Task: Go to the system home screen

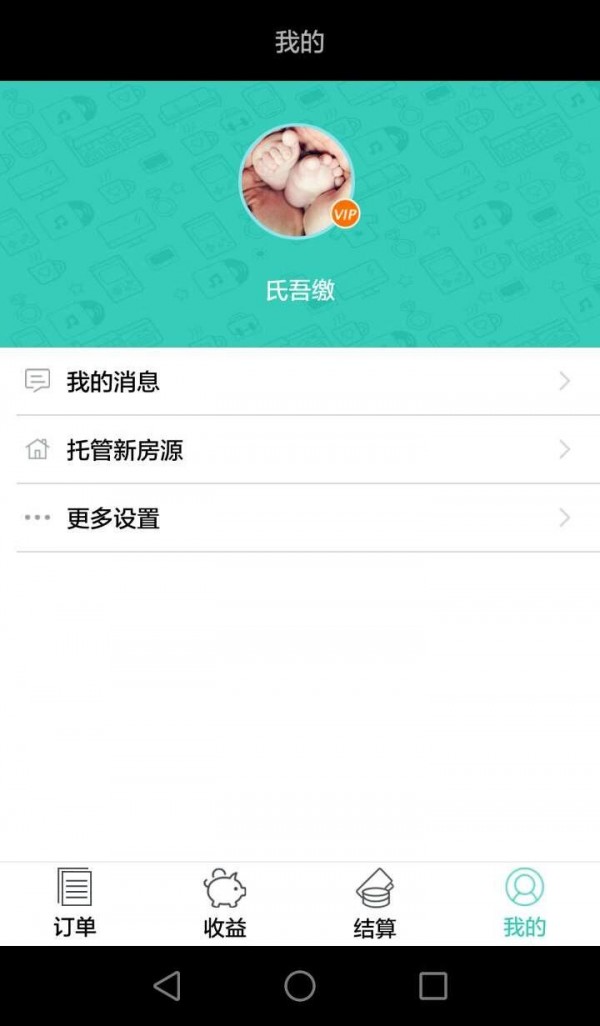Action: point(300,985)
